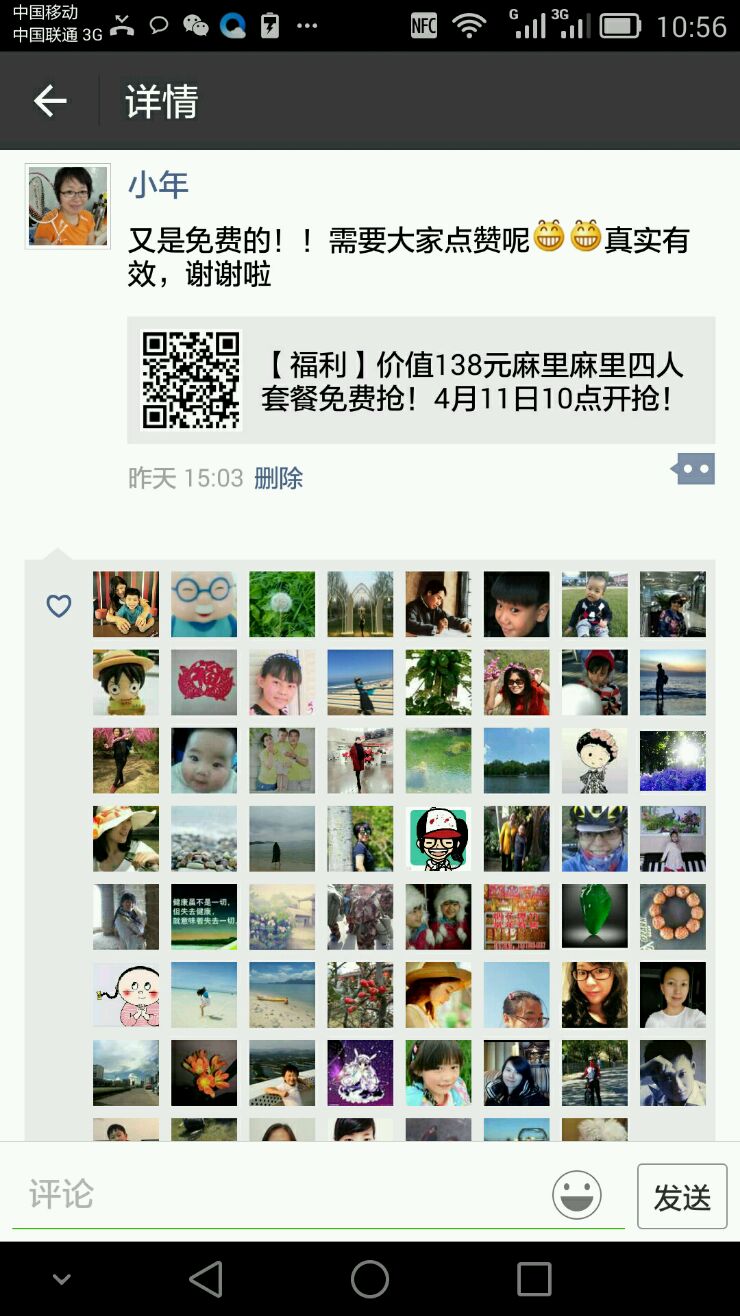Tap 删除 to delete this post
The image size is (740, 1316).
pyautogui.click(x=278, y=478)
